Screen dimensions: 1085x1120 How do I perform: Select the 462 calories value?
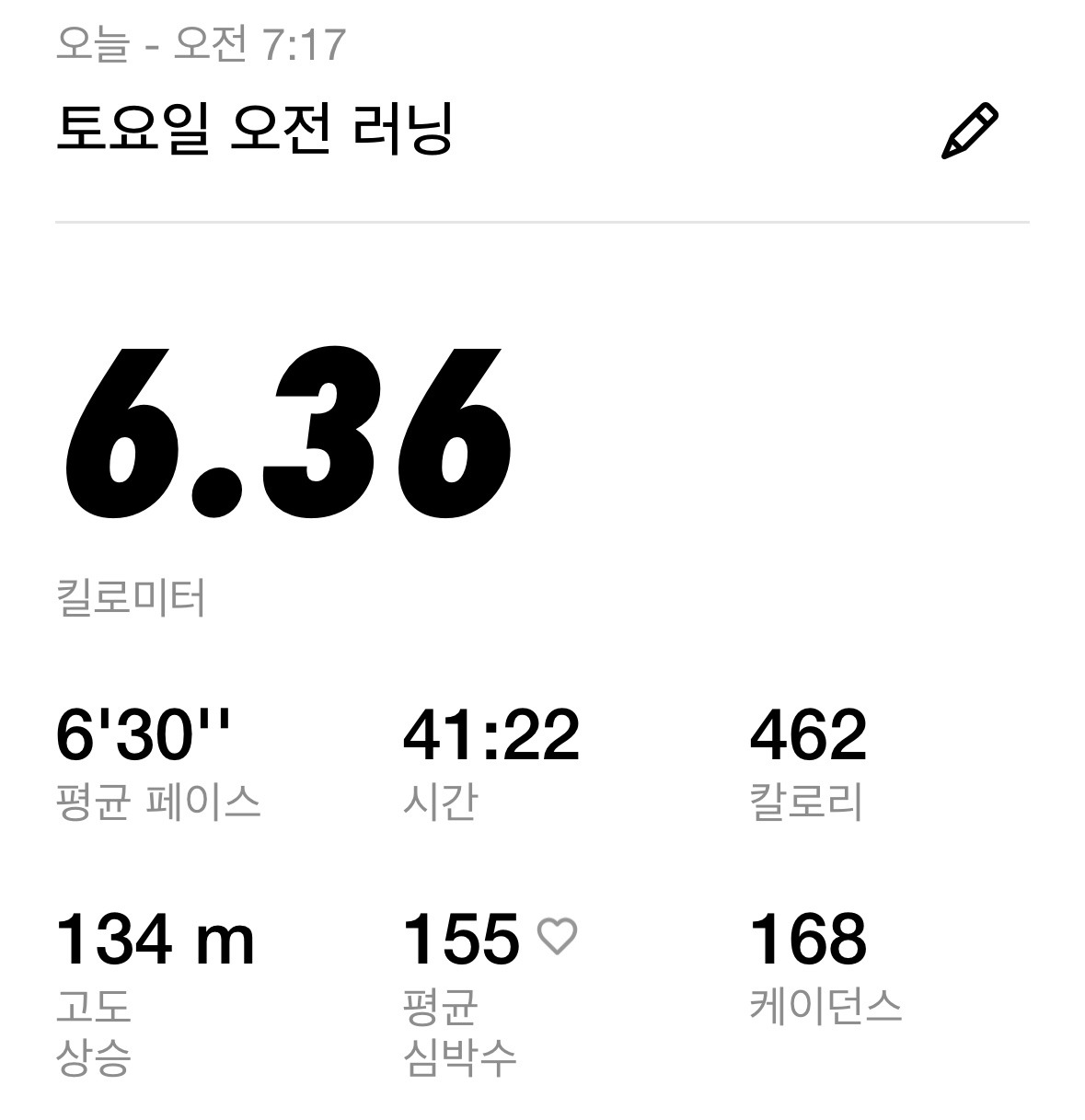click(x=810, y=734)
